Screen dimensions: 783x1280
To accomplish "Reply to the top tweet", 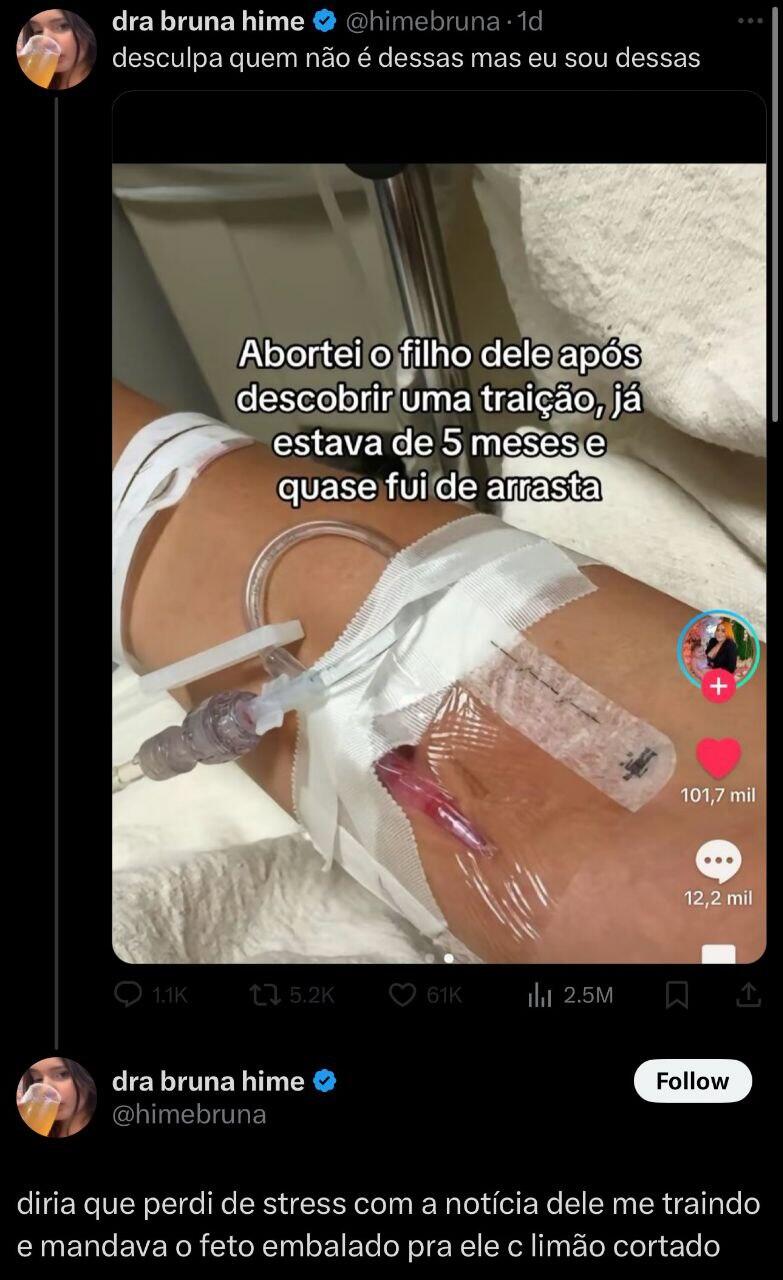I will [129, 994].
